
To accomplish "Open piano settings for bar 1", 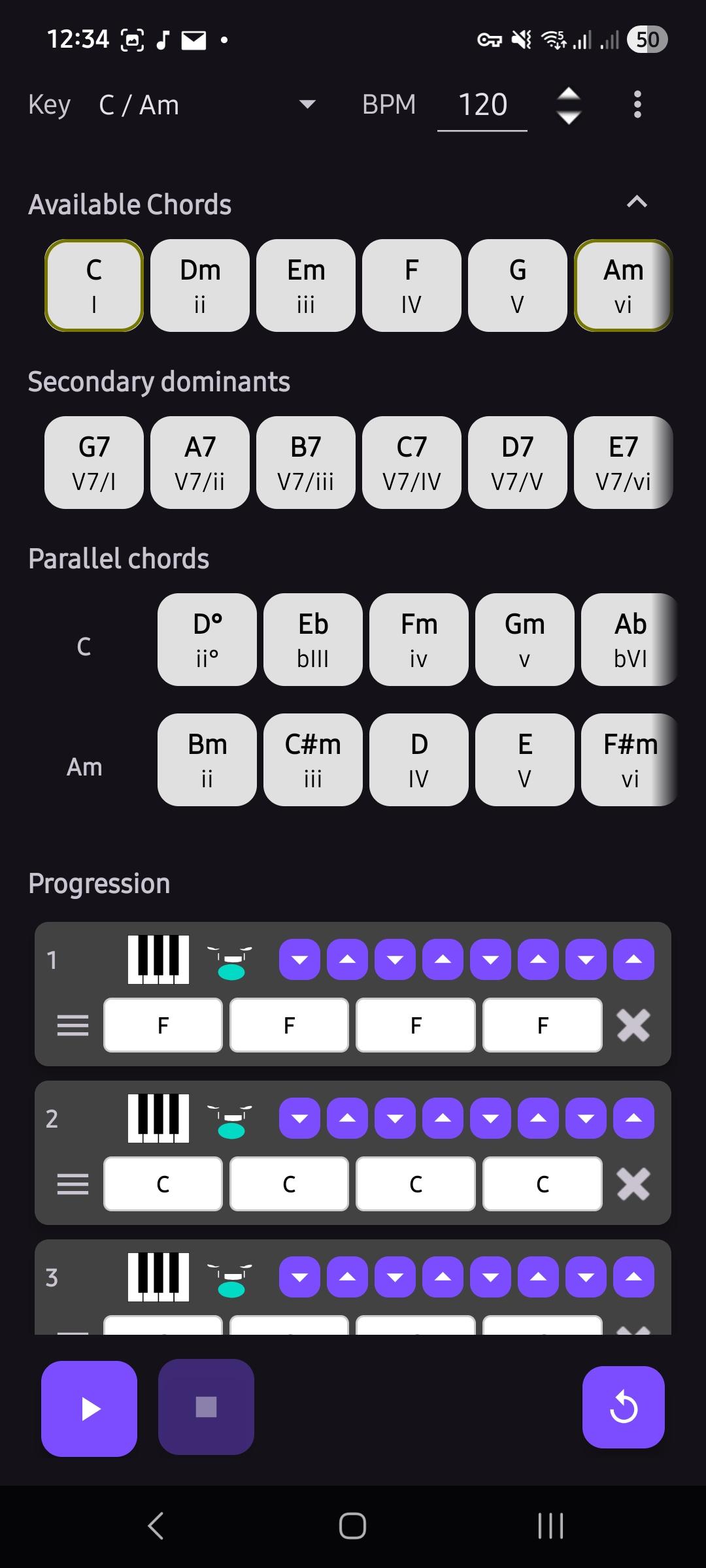I will click(158, 960).
